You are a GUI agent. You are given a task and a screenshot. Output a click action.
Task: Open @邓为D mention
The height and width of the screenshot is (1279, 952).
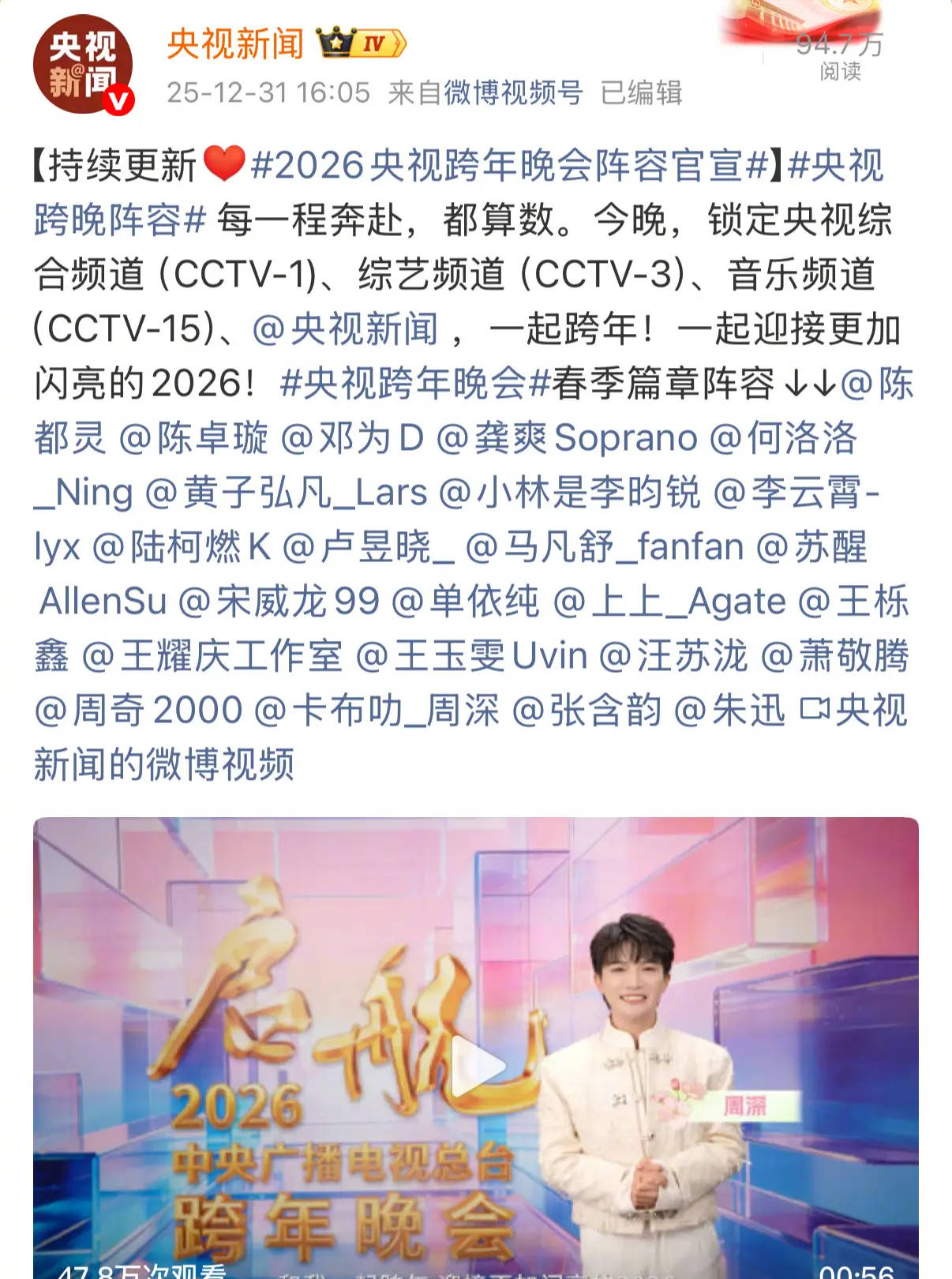(x=353, y=438)
